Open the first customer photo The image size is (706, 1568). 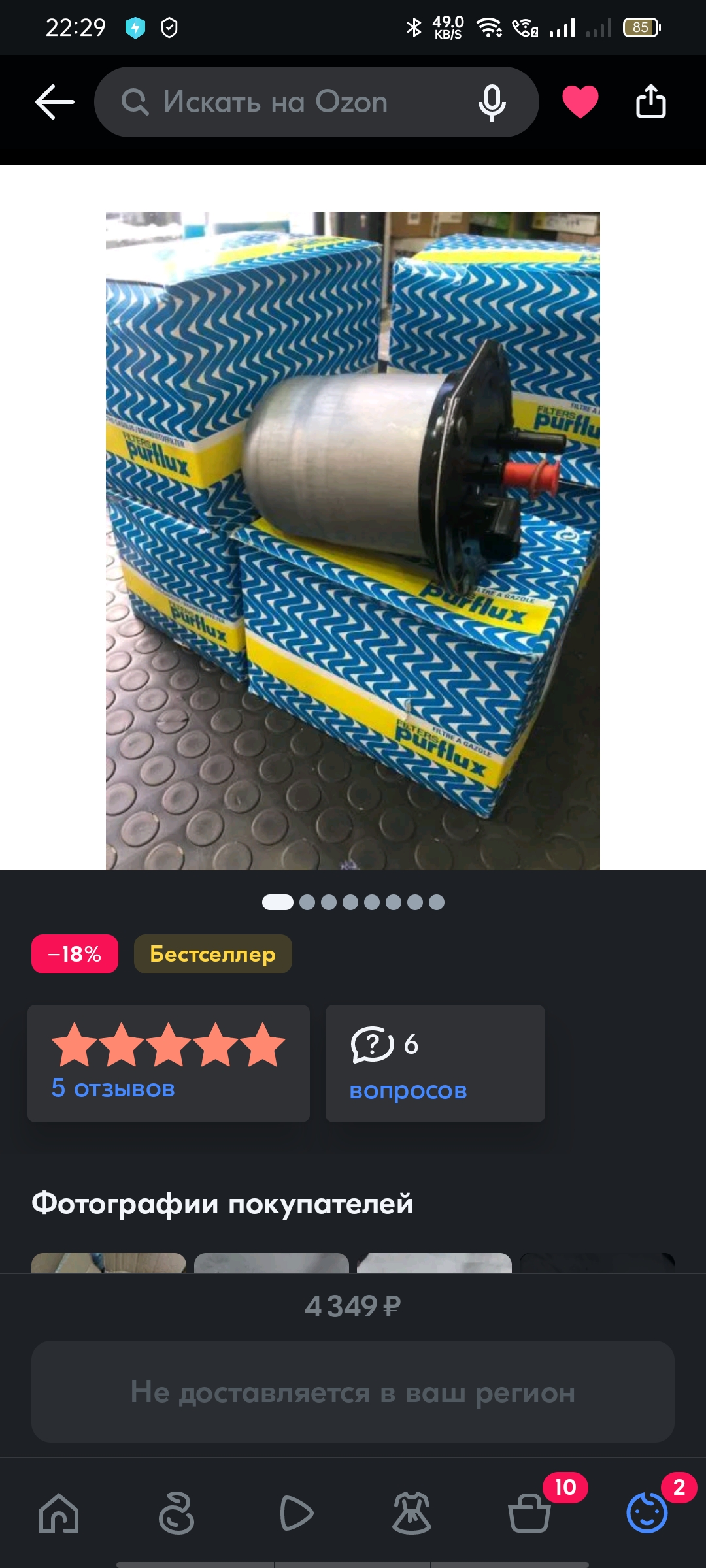click(x=109, y=1262)
